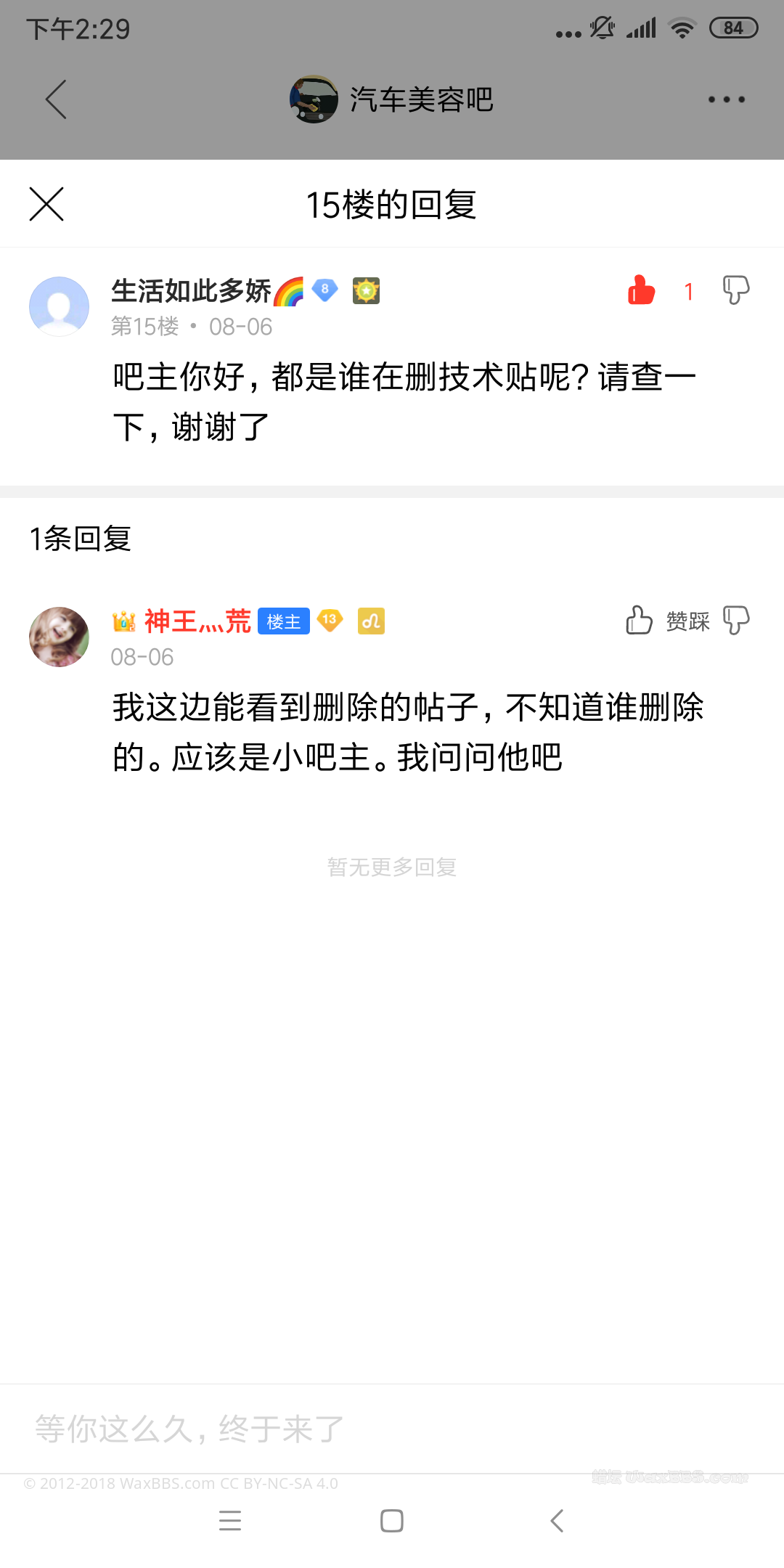Dislike the comment by 生活如此多娇

[736, 290]
